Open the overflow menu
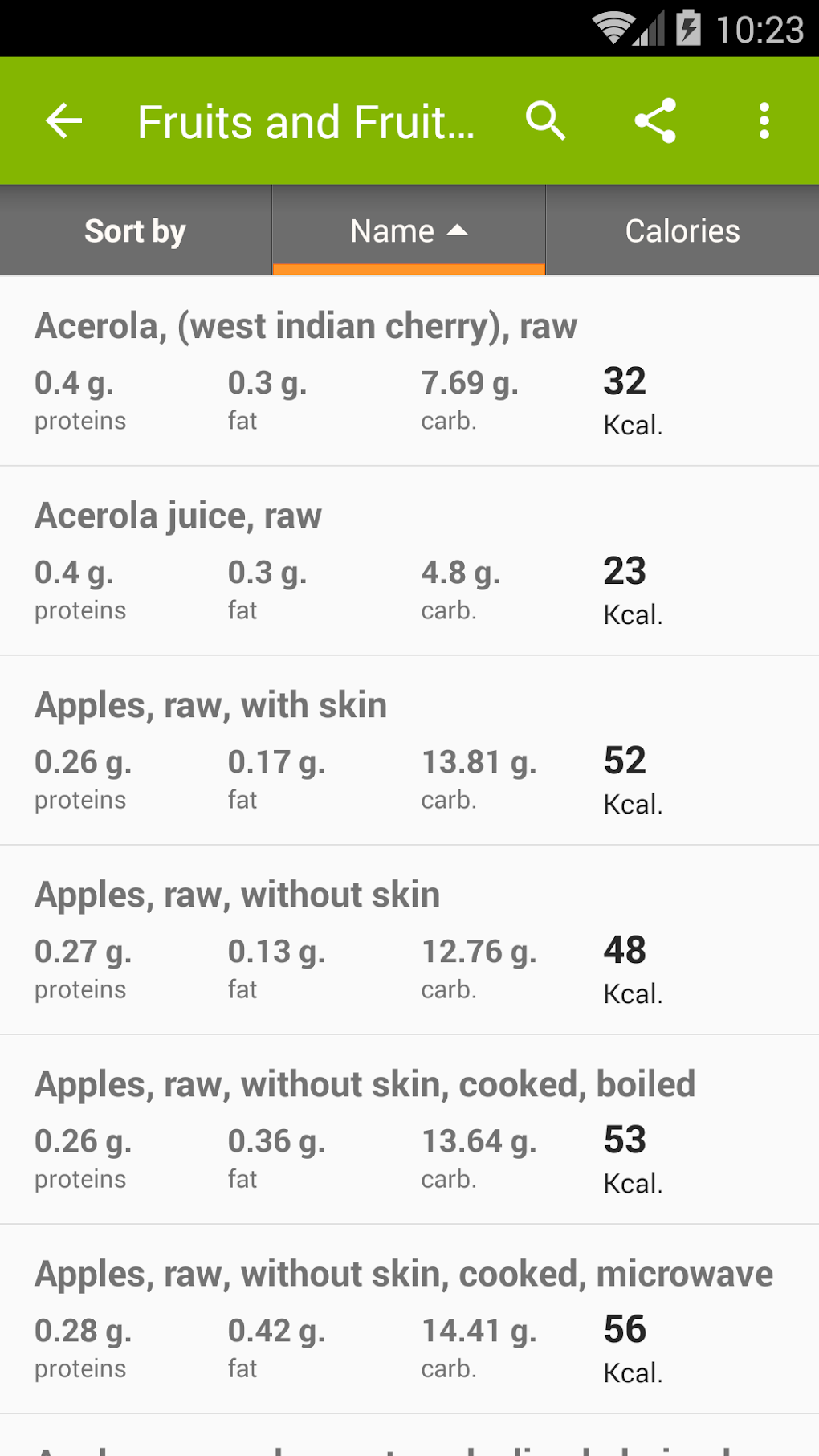The image size is (819, 1456). tap(764, 121)
